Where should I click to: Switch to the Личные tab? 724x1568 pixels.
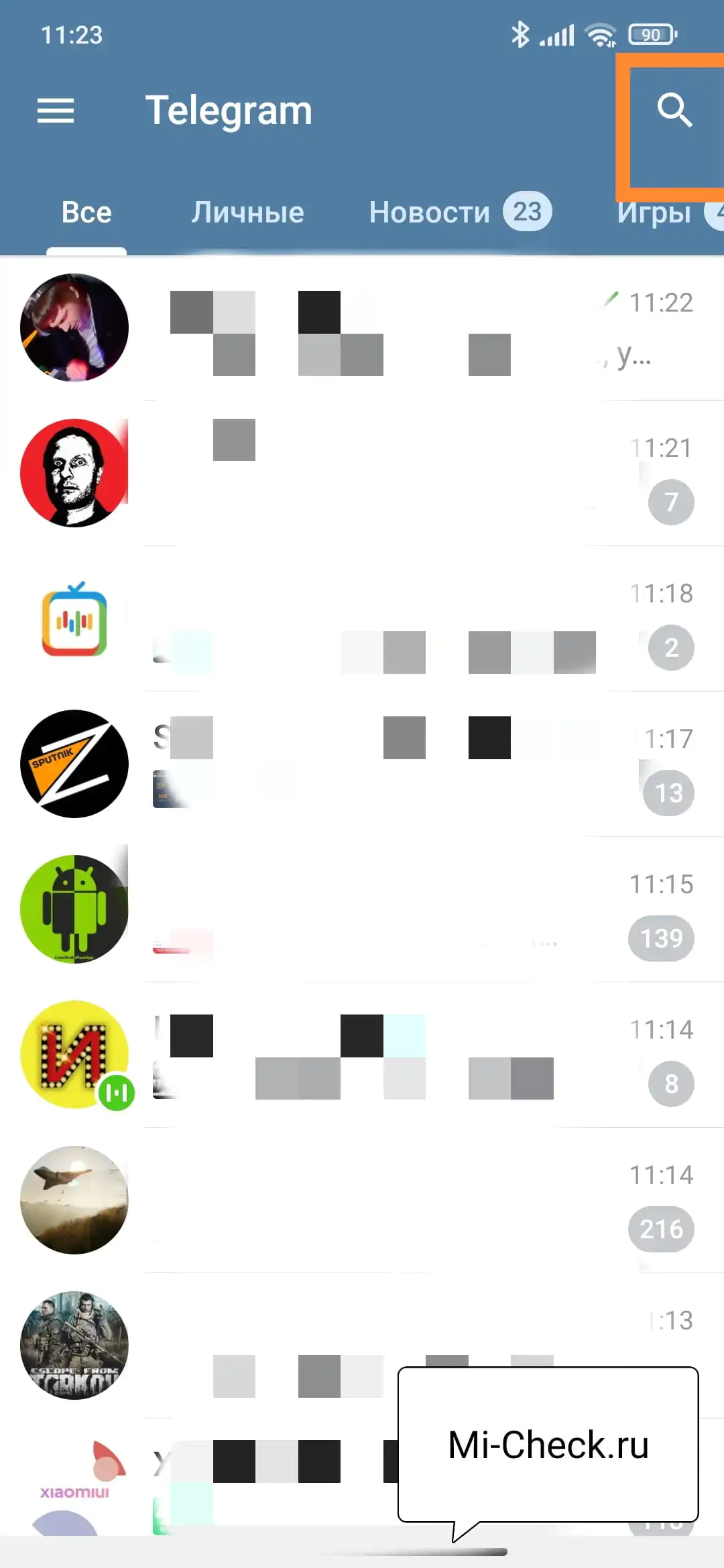point(247,212)
